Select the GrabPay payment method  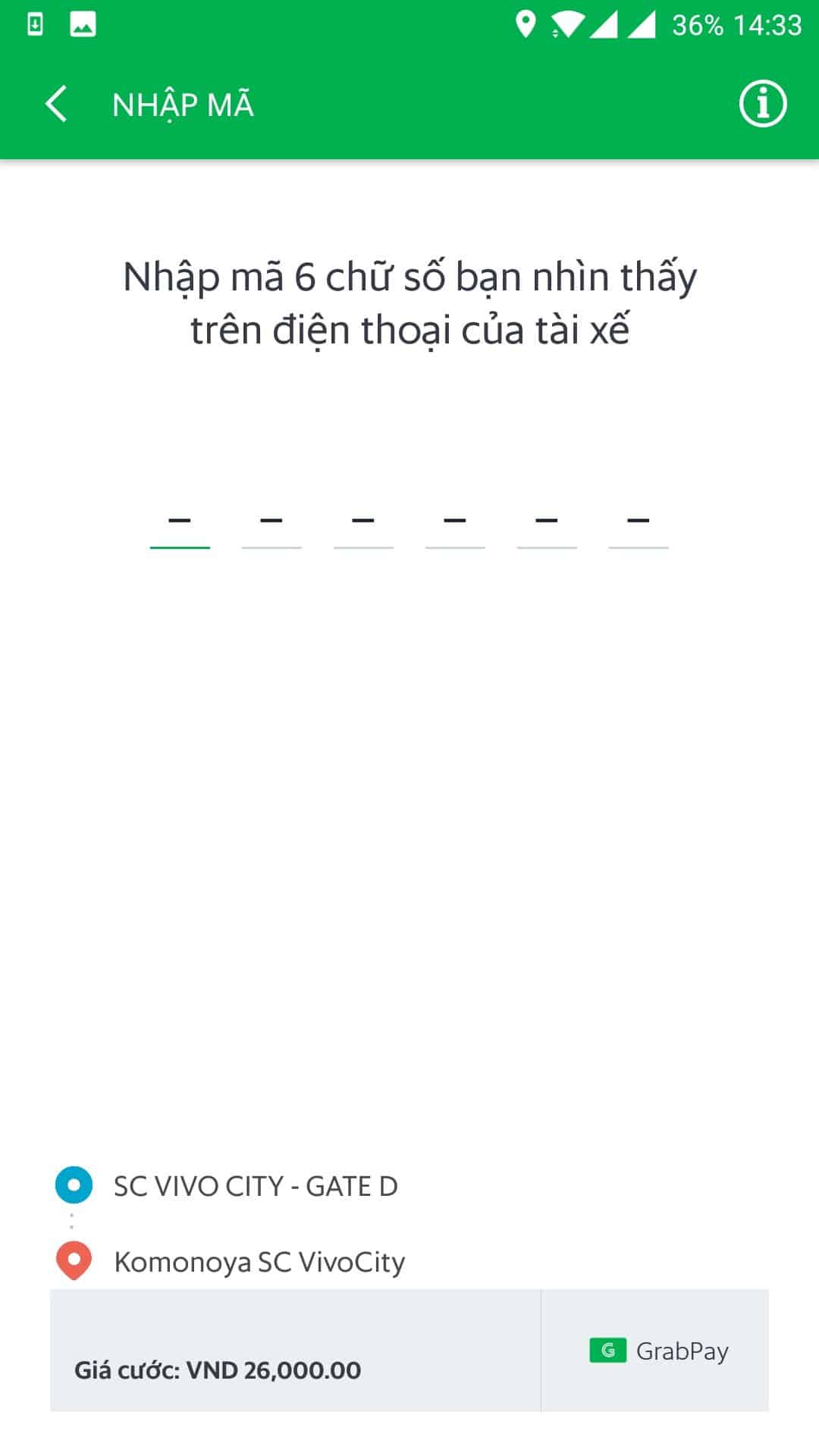(x=655, y=1351)
